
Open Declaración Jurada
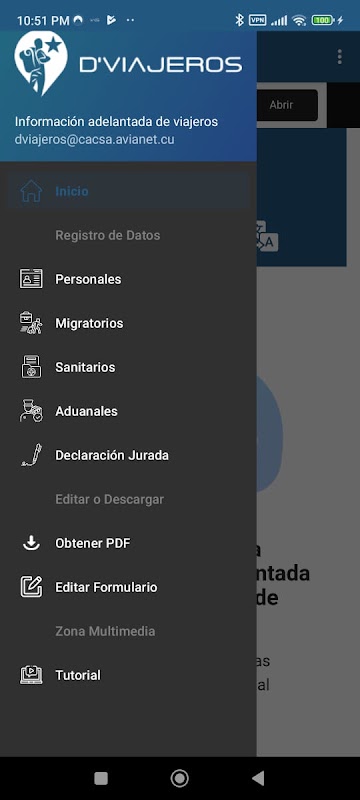(x=128, y=455)
